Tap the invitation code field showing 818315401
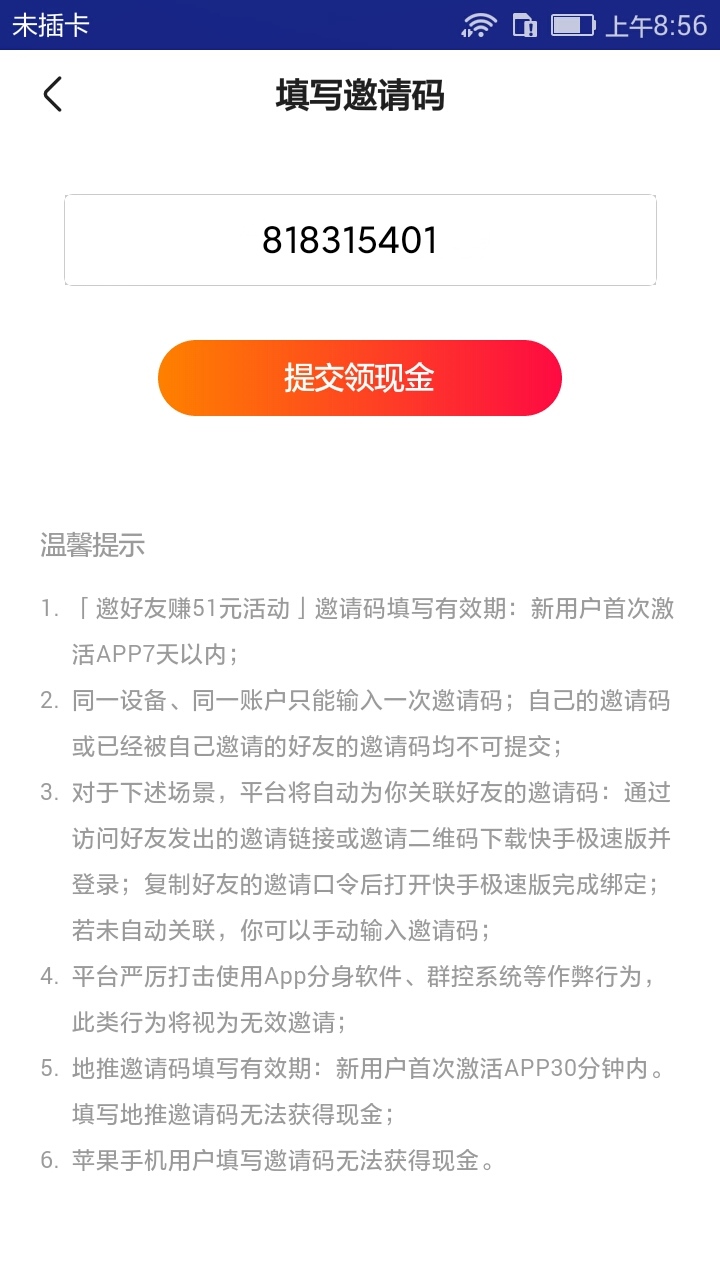Screen dimensions: 720x1280 point(360,240)
